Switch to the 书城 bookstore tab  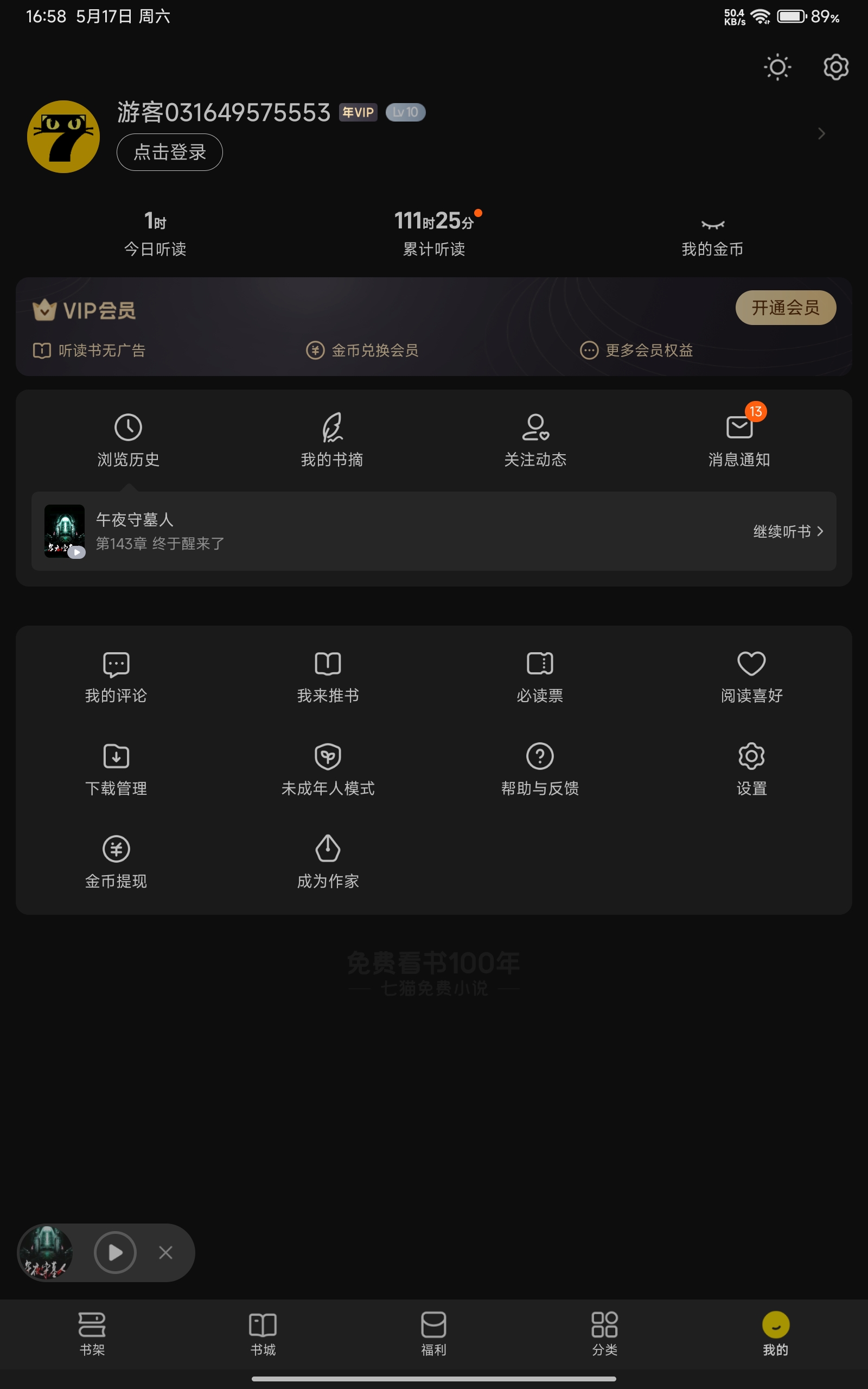click(x=263, y=1334)
